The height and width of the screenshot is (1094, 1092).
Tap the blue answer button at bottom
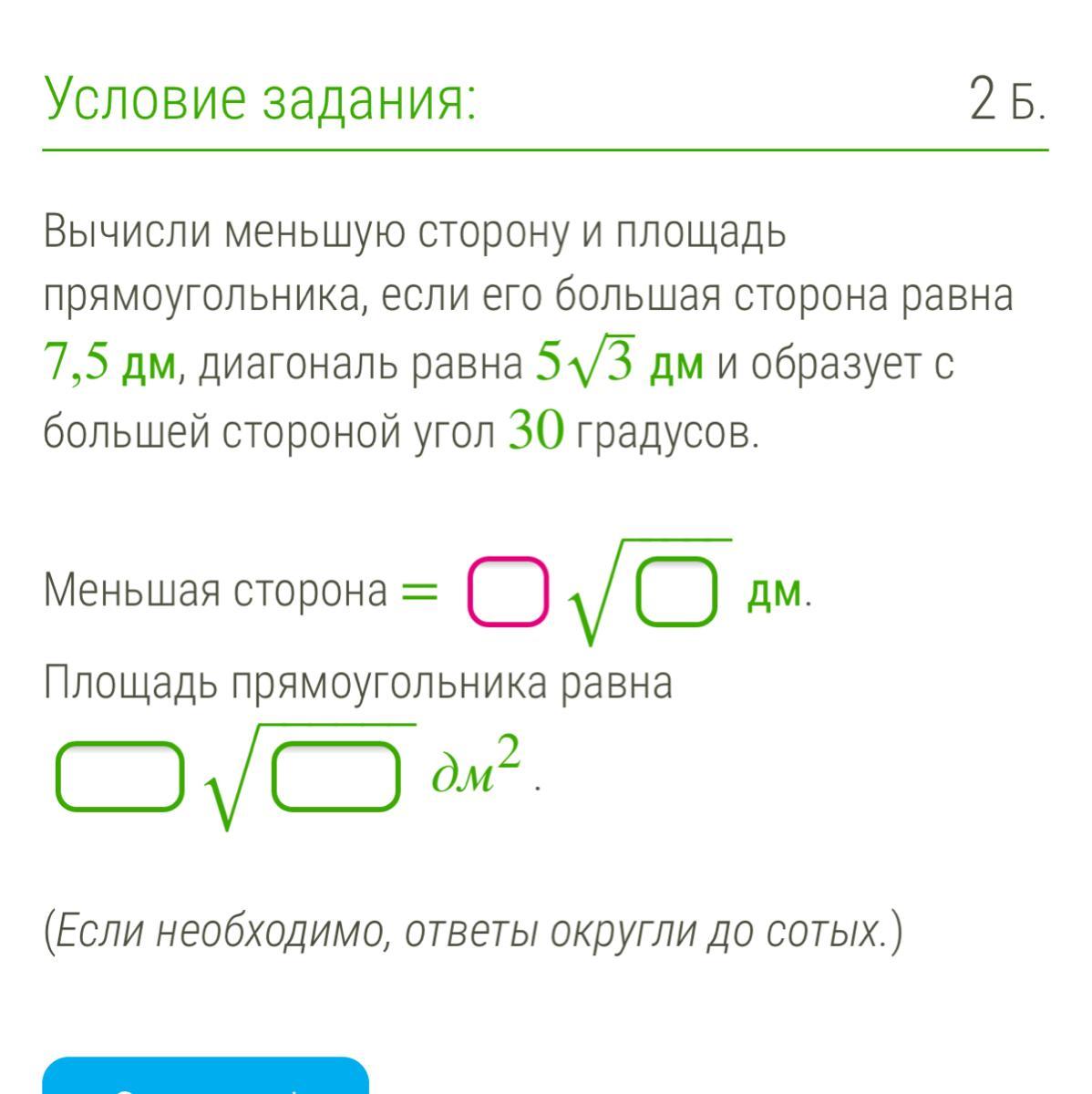(206, 1079)
